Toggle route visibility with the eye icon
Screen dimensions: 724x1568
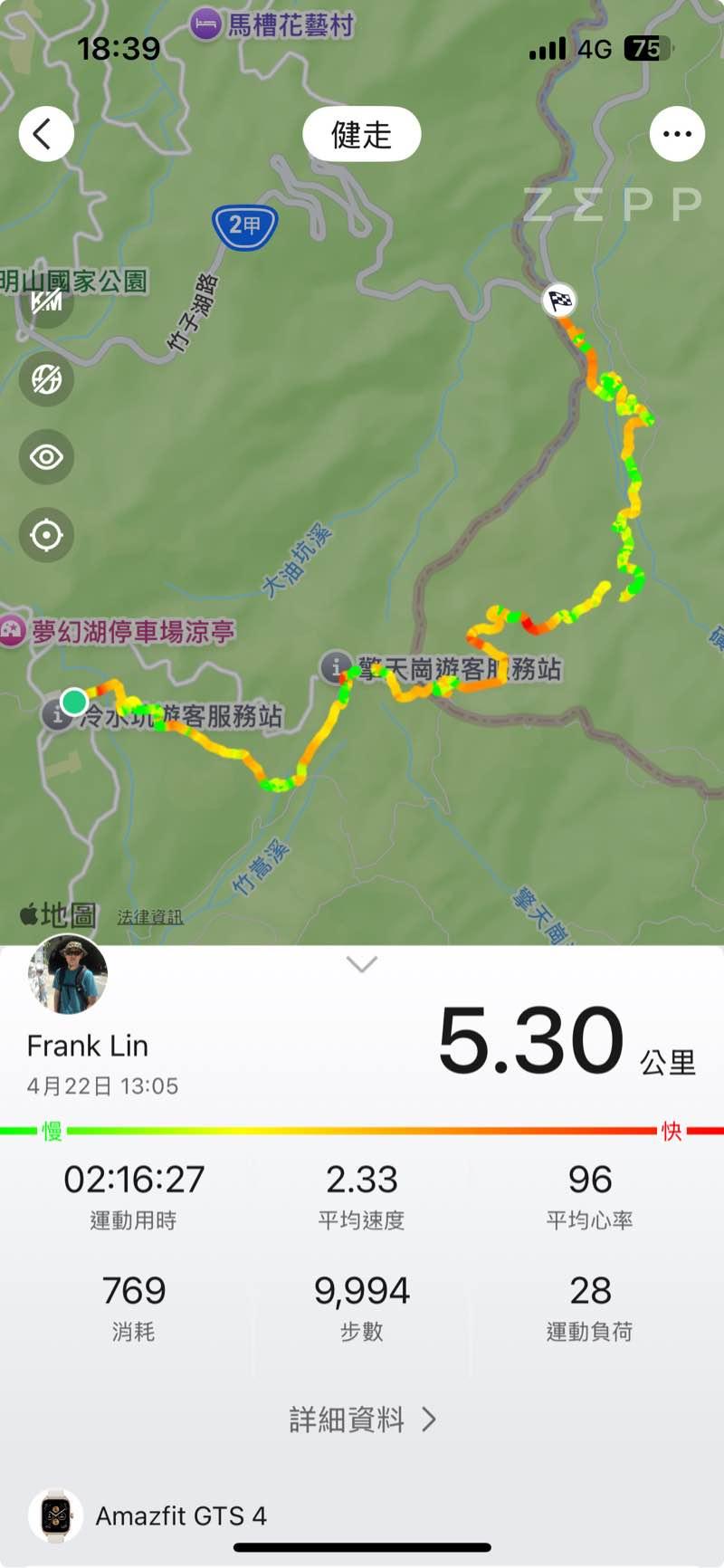[46, 457]
